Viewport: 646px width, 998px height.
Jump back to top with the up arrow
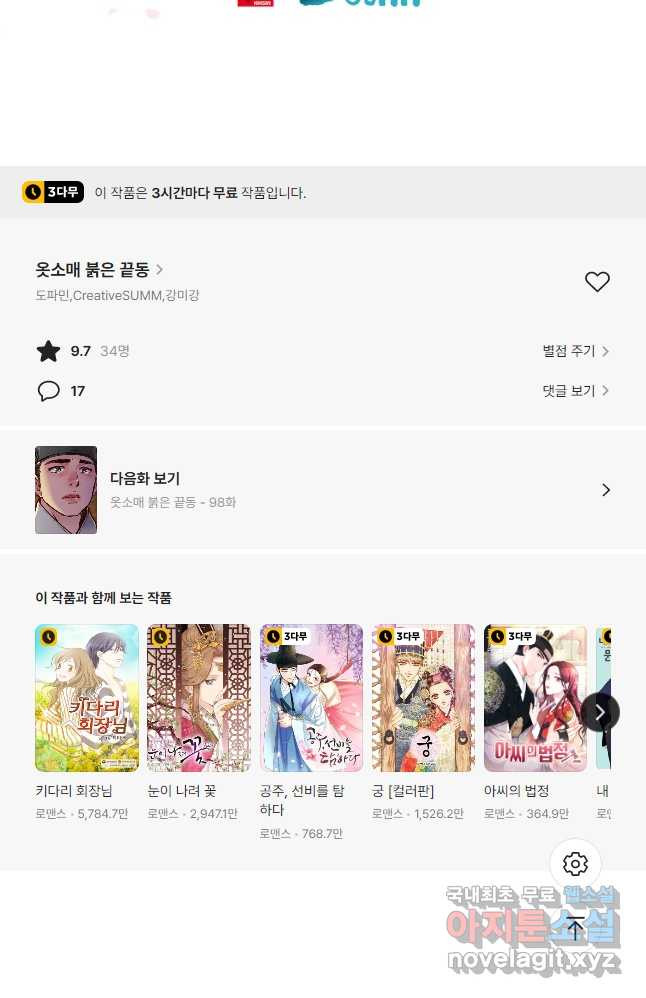[576, 927]
